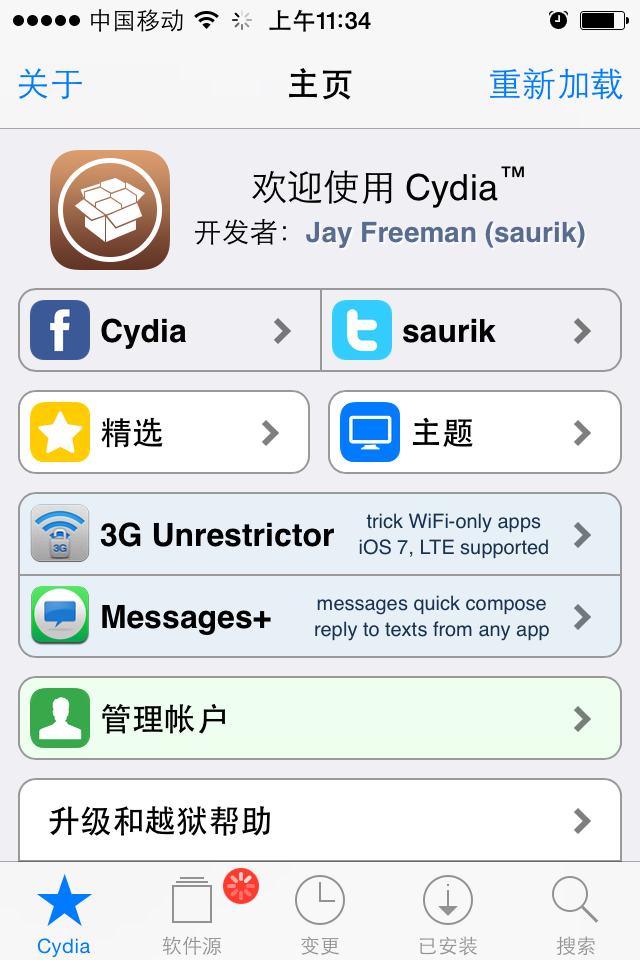Open the Messages+ package row
The width and height of the screenshot is (640, 960).
(320, 617)
